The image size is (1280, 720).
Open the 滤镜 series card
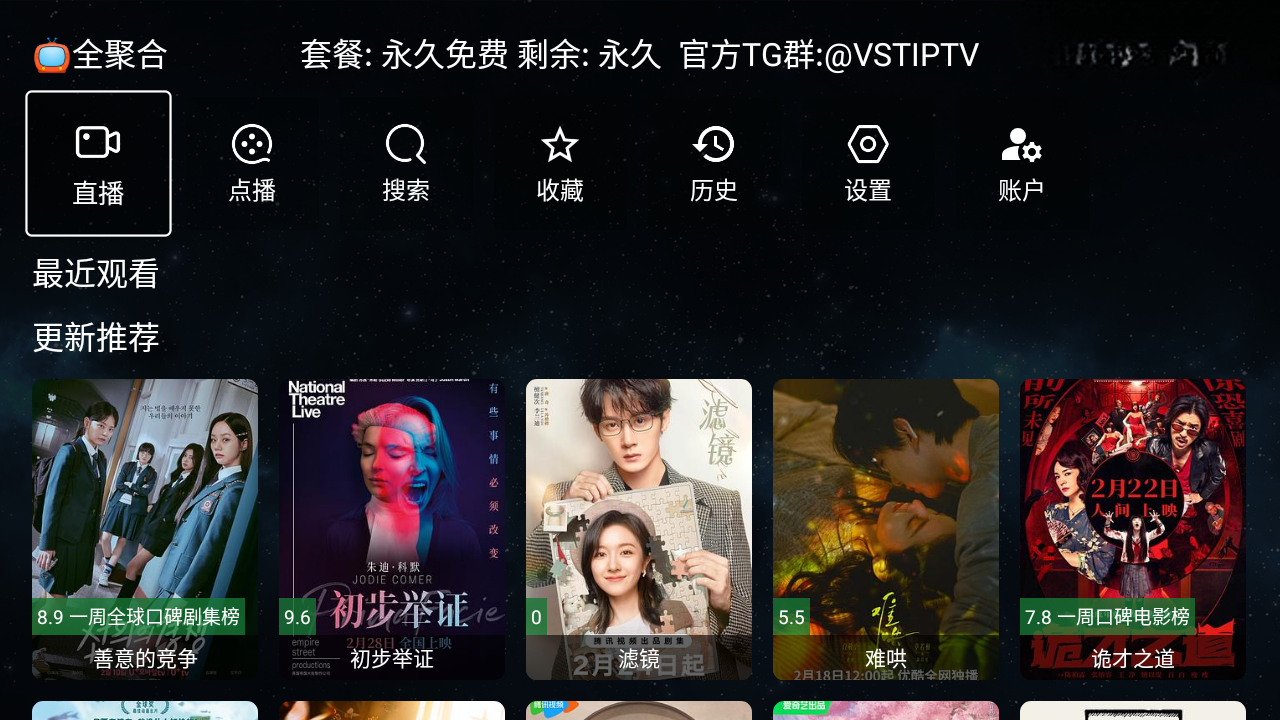point(639,528)
